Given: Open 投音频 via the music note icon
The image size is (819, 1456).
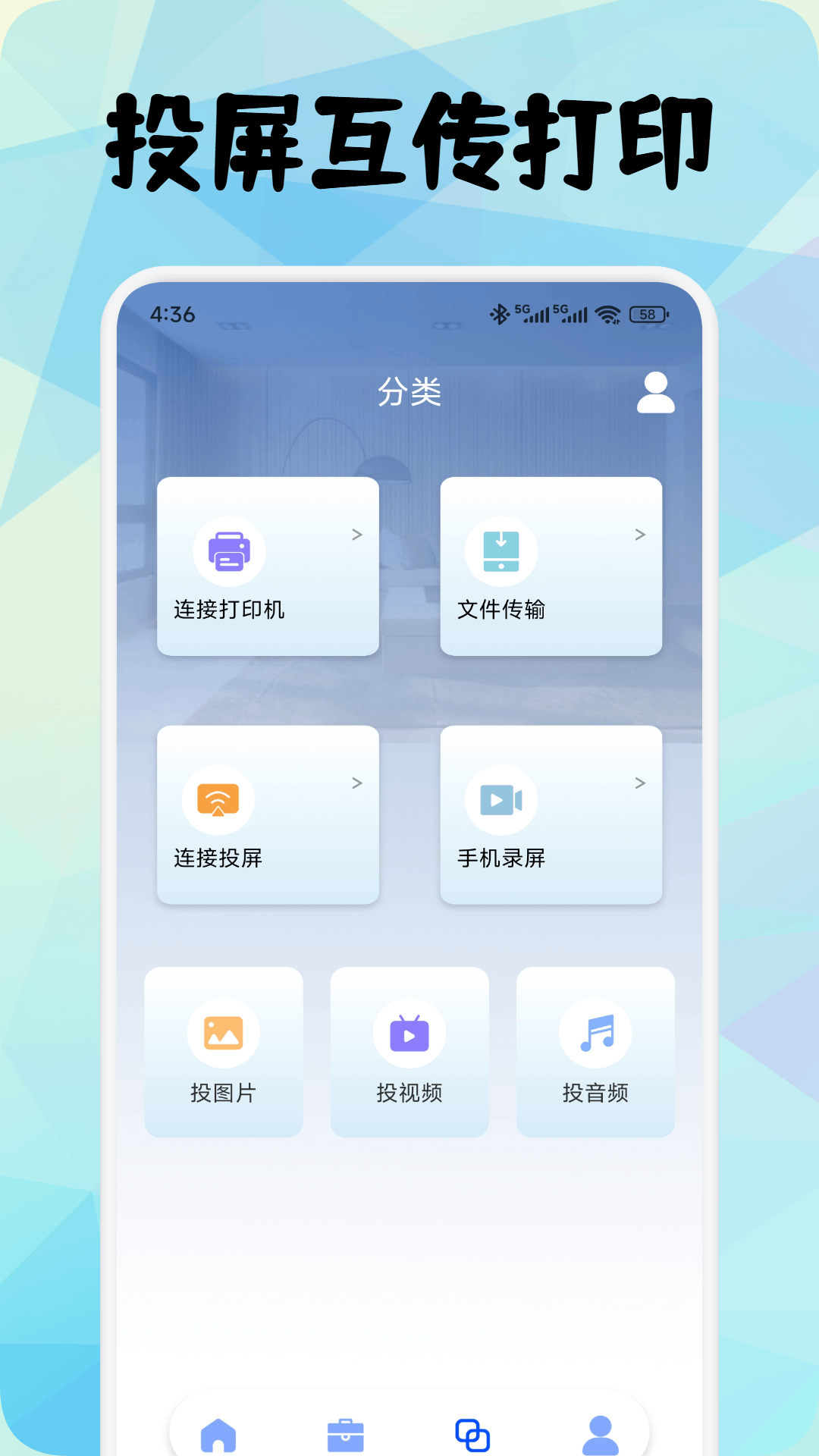Looking at the screenshot, I should pos(595,1032).
